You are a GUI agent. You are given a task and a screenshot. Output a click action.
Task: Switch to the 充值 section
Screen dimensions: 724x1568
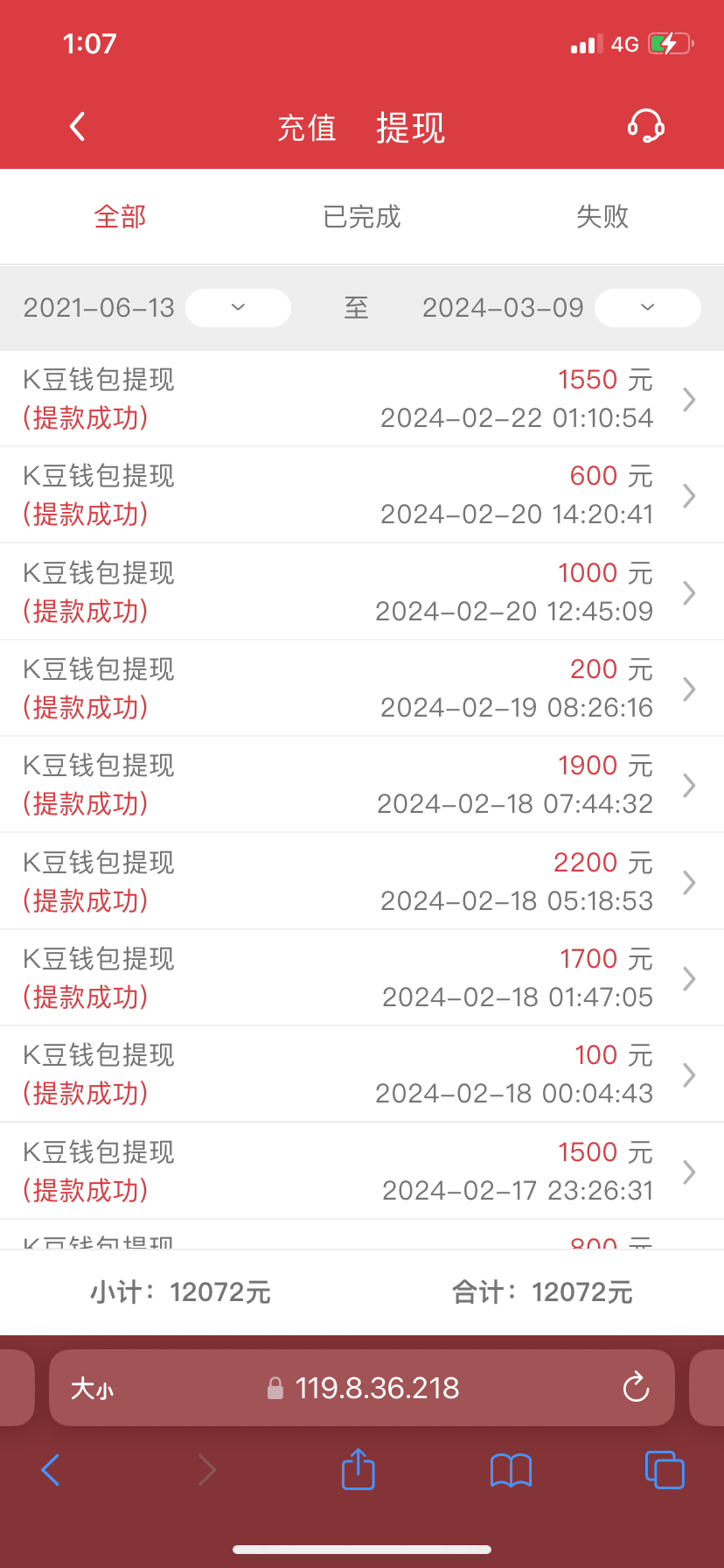tap(307, 128)
